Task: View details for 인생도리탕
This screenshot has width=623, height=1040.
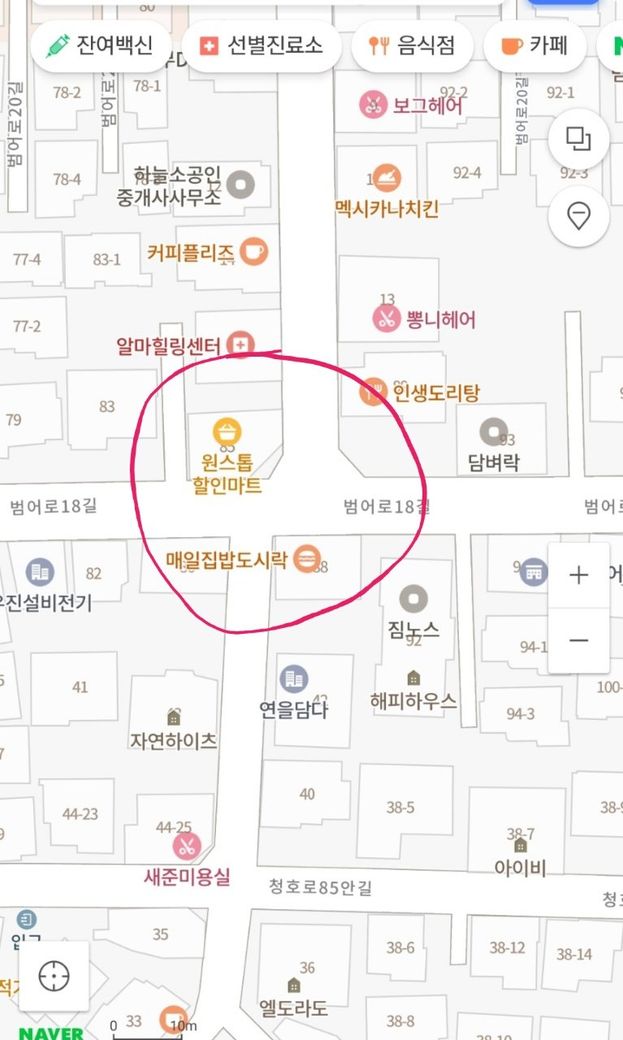Action: [373, 391]
